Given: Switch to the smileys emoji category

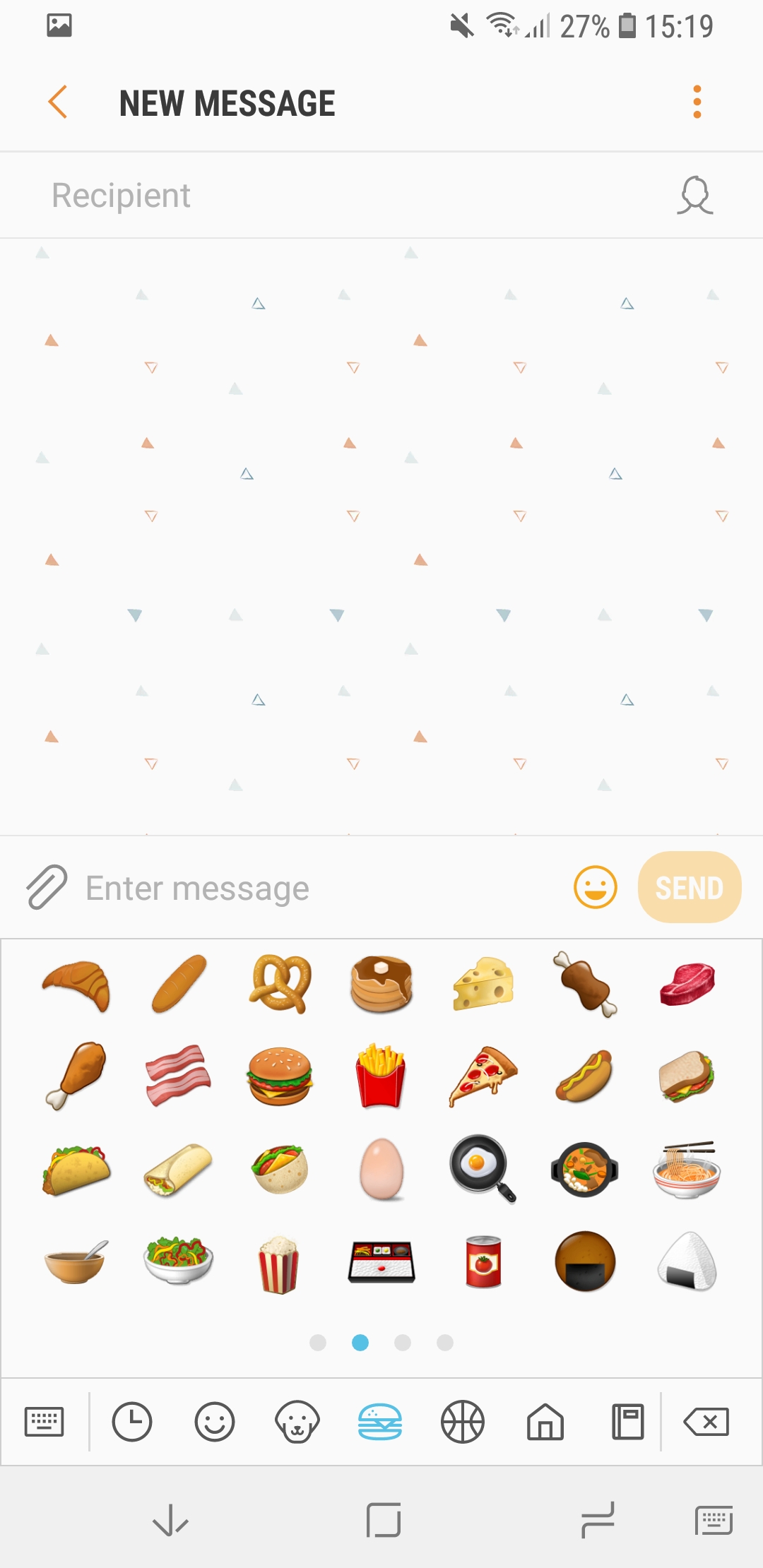Looking at the screenshot, I should coord(214,1421).
